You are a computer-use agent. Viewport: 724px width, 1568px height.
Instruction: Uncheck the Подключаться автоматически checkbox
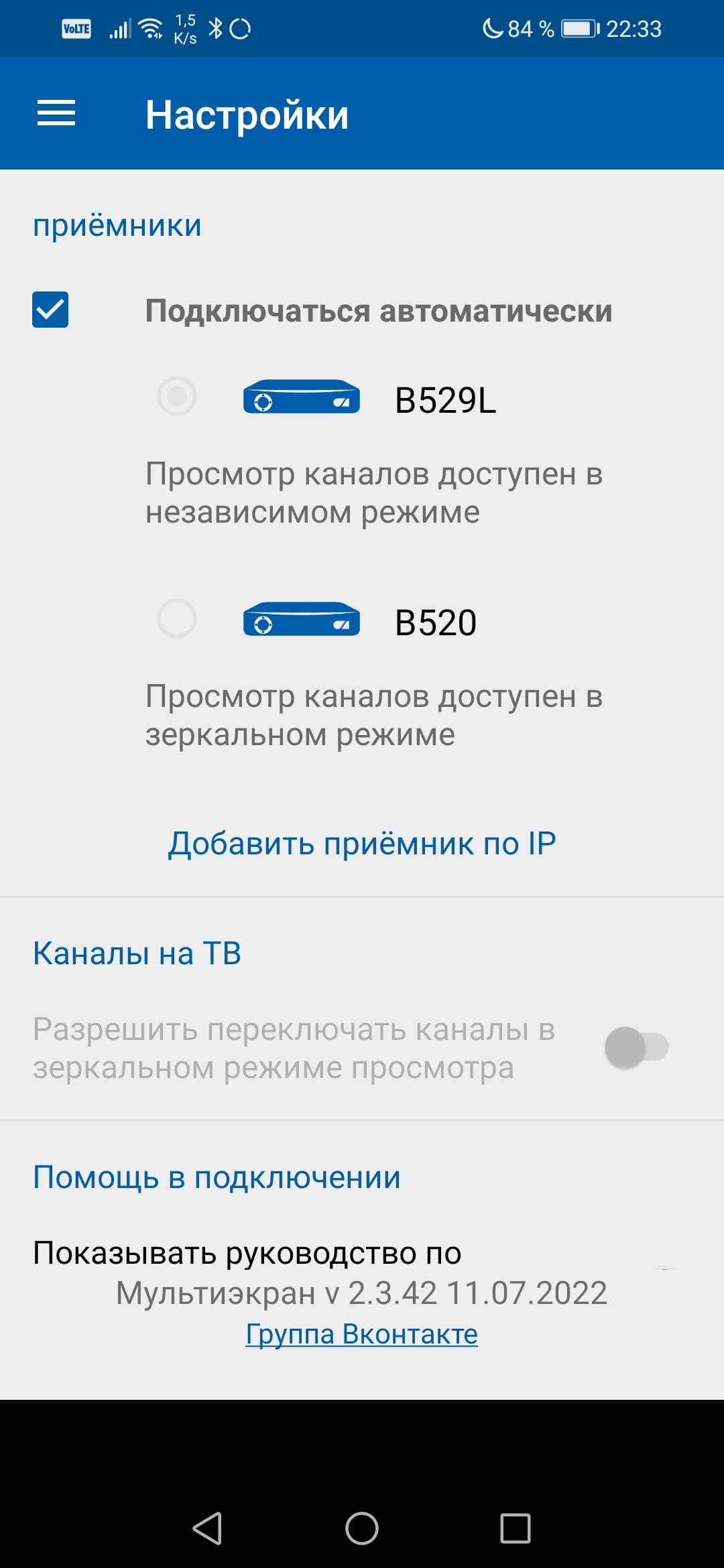(50, 310)
